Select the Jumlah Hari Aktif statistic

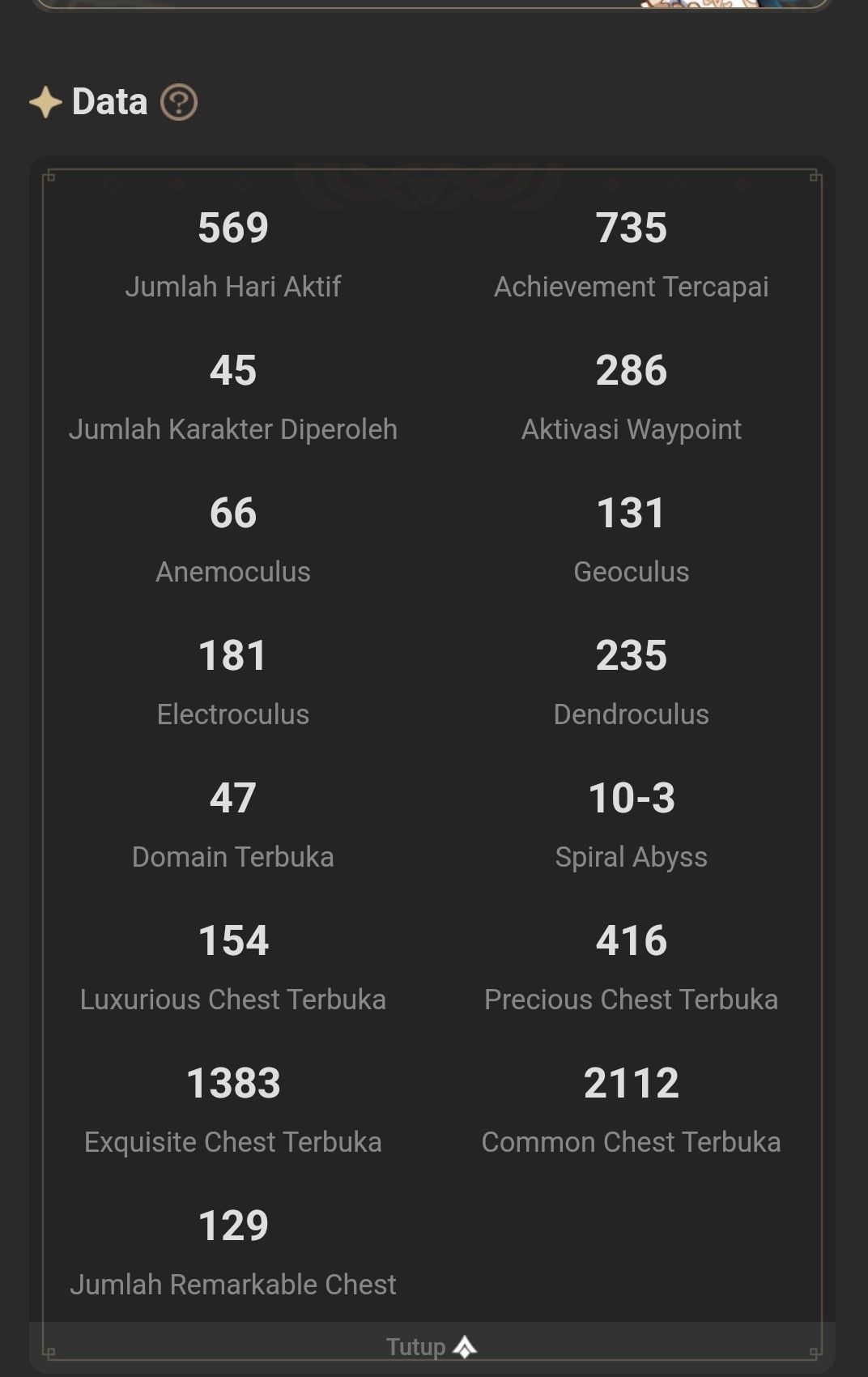pos(233,255)
